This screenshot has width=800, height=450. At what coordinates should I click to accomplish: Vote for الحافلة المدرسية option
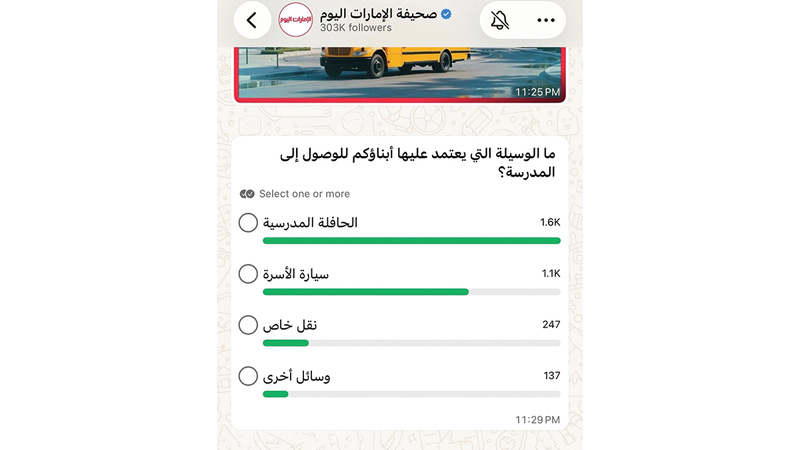click(x=248, y=222)
